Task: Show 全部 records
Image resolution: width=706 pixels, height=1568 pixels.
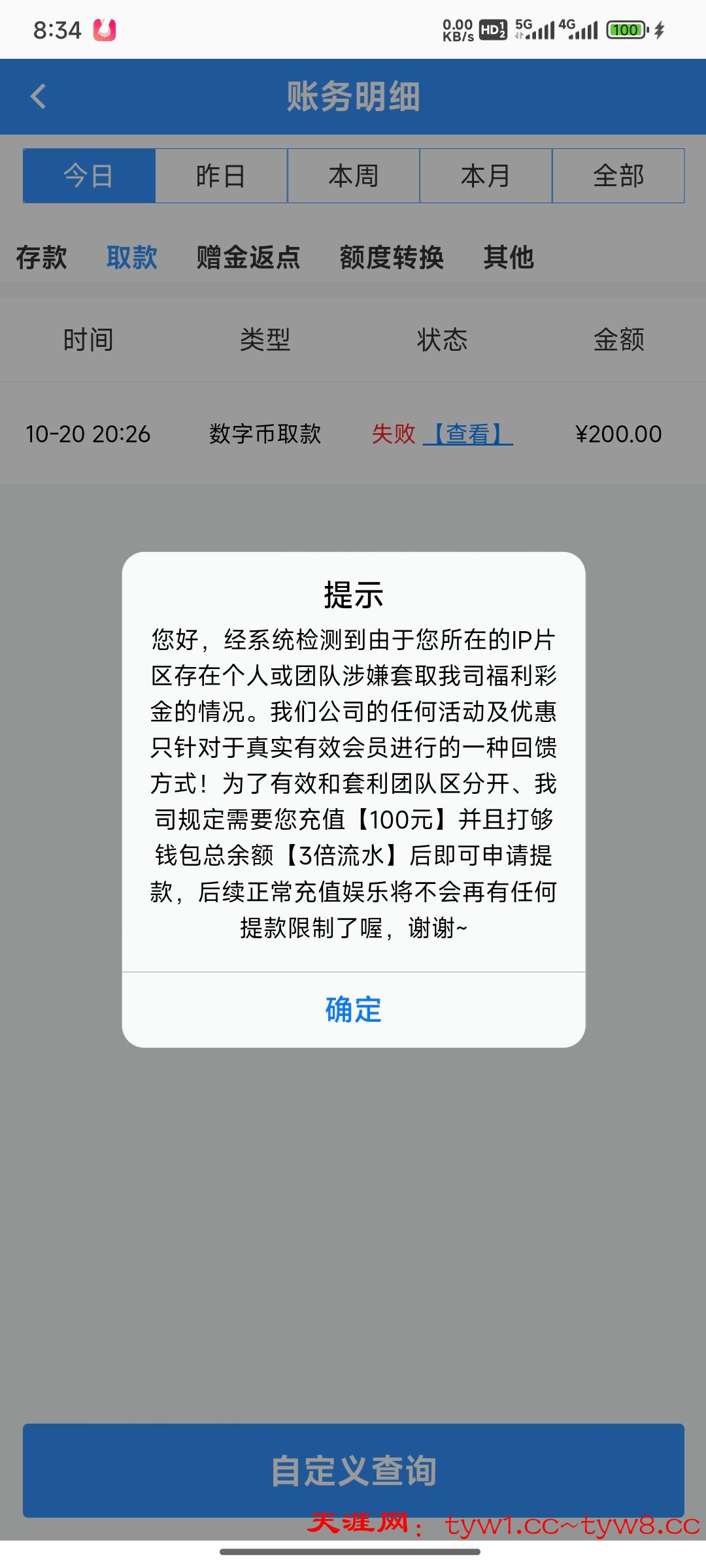Action: point(618,176)
